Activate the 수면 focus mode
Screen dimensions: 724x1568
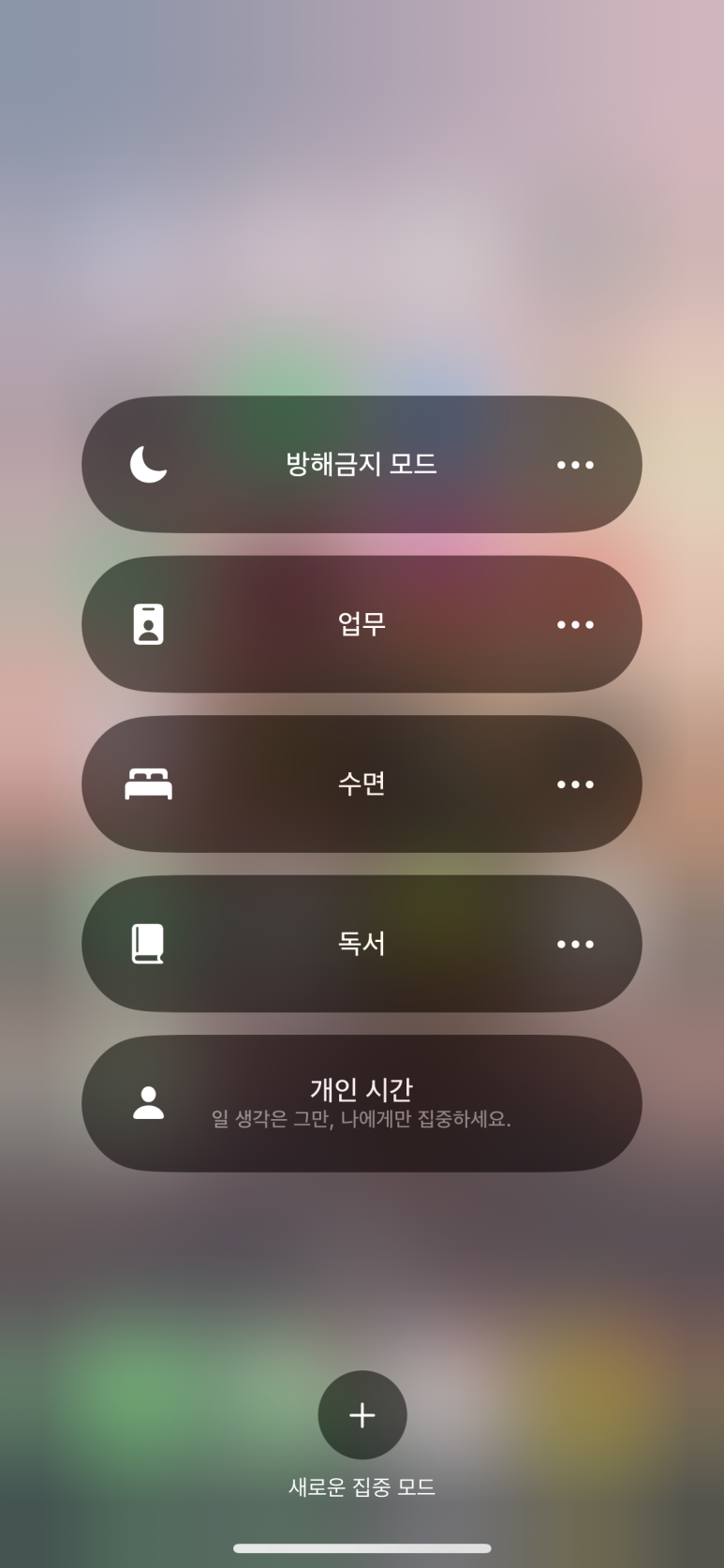click(362, 784)
